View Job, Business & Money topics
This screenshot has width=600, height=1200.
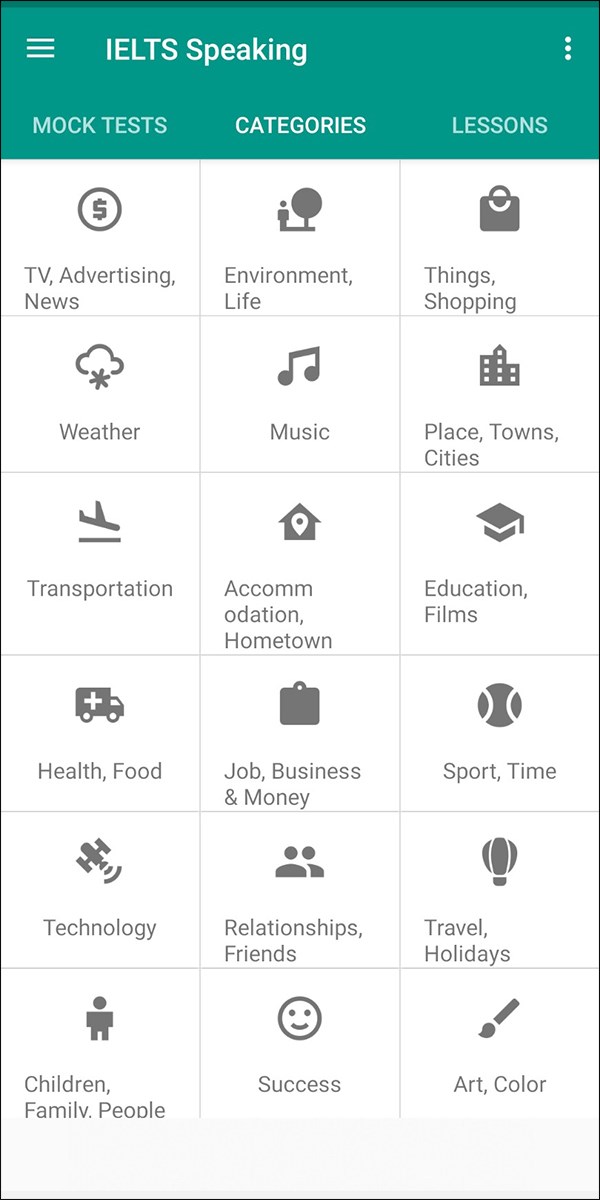click(x=300, y=733)
